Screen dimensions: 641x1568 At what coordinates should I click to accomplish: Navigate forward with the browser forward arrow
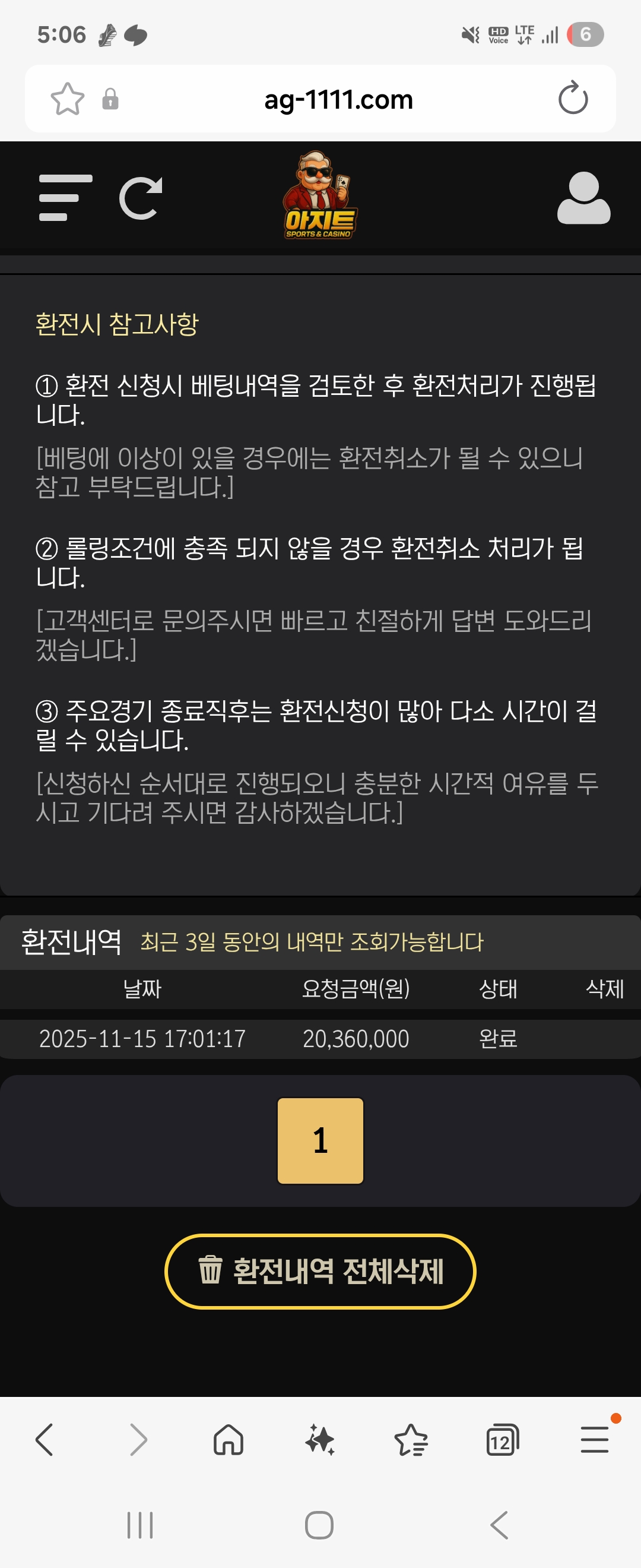pos(138,1440)
